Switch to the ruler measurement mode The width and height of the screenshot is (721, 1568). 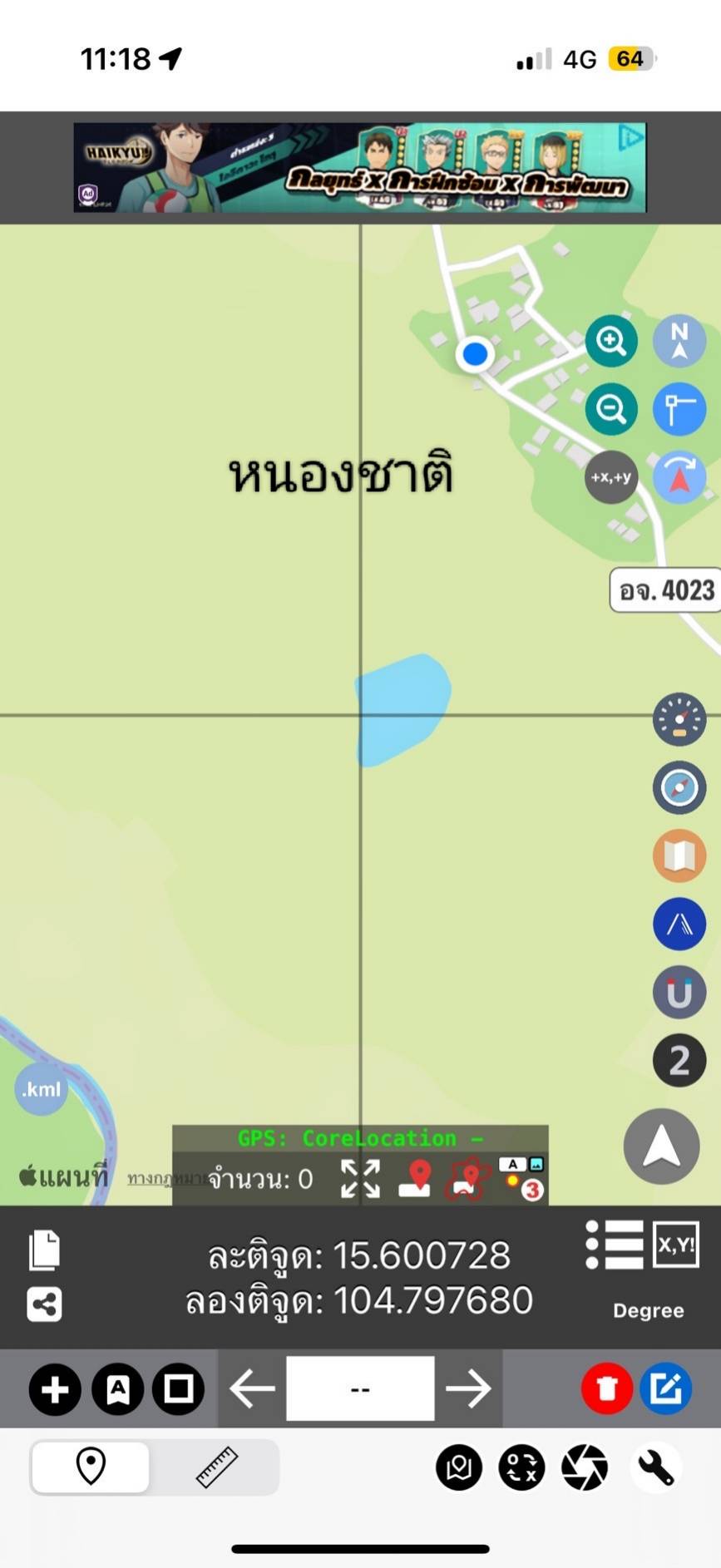[217, 1467]
